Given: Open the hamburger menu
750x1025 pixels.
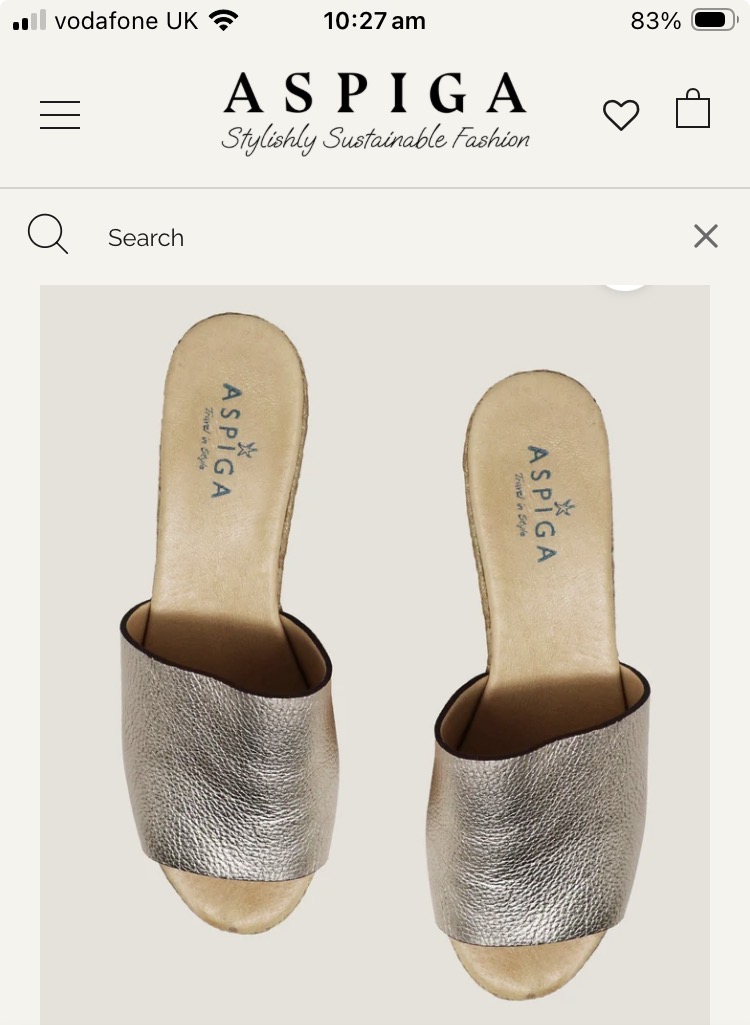Looking at the screenshot, I should [60, 115].
